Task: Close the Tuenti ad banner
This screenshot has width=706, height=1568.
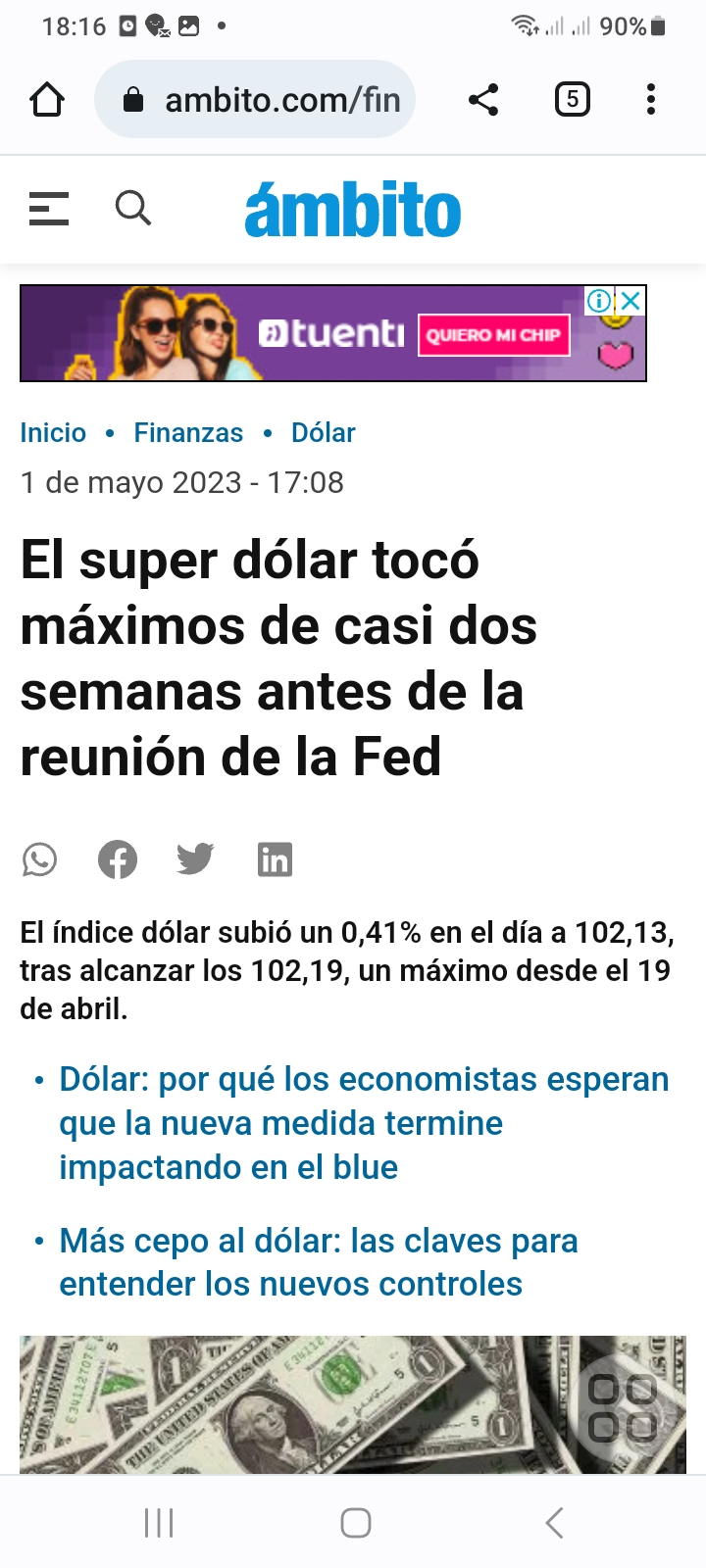Action: pyautogui.click(x=631, y=301)
